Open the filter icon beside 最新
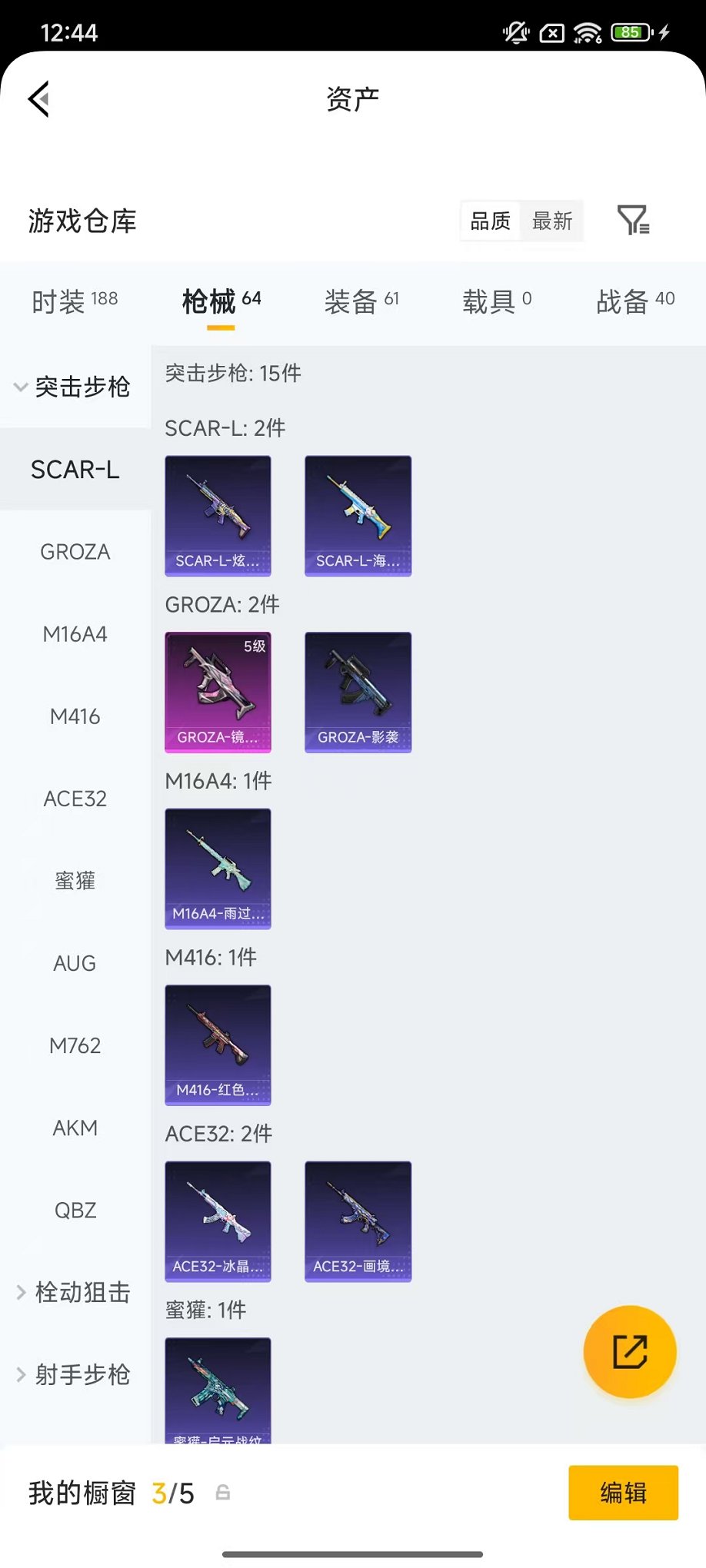This screenshot has height=1568, width=706. [633, 221]
